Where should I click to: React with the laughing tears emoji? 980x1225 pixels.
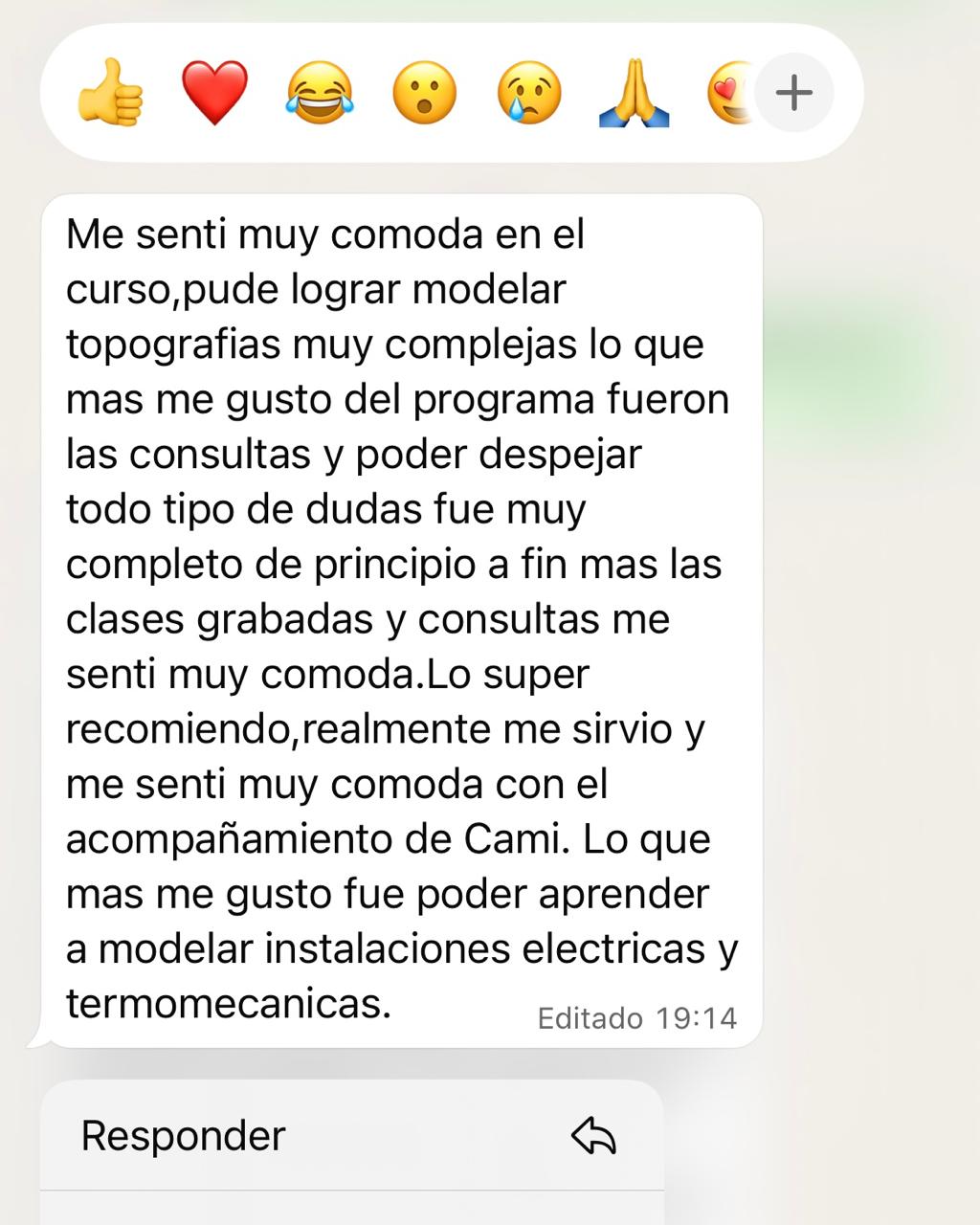(320, 93)
